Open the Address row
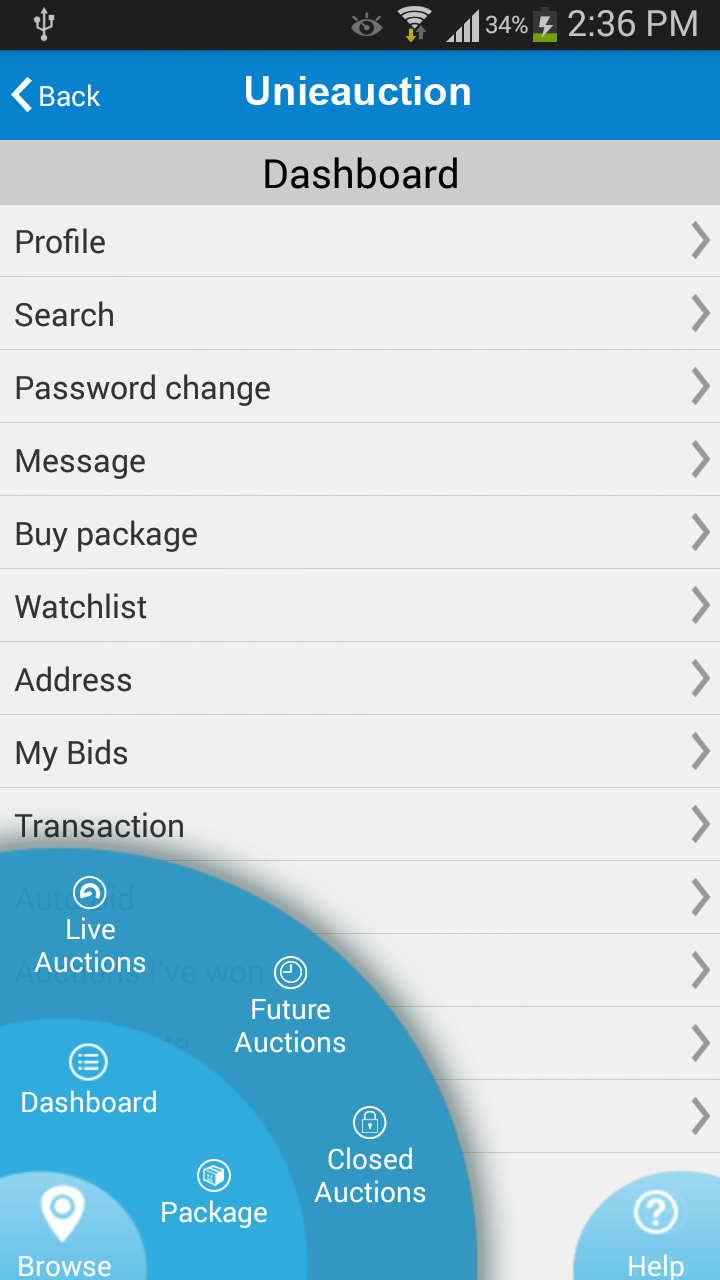Image resolution: width=720 pixels, height=1280 pixels. [360, 679]
